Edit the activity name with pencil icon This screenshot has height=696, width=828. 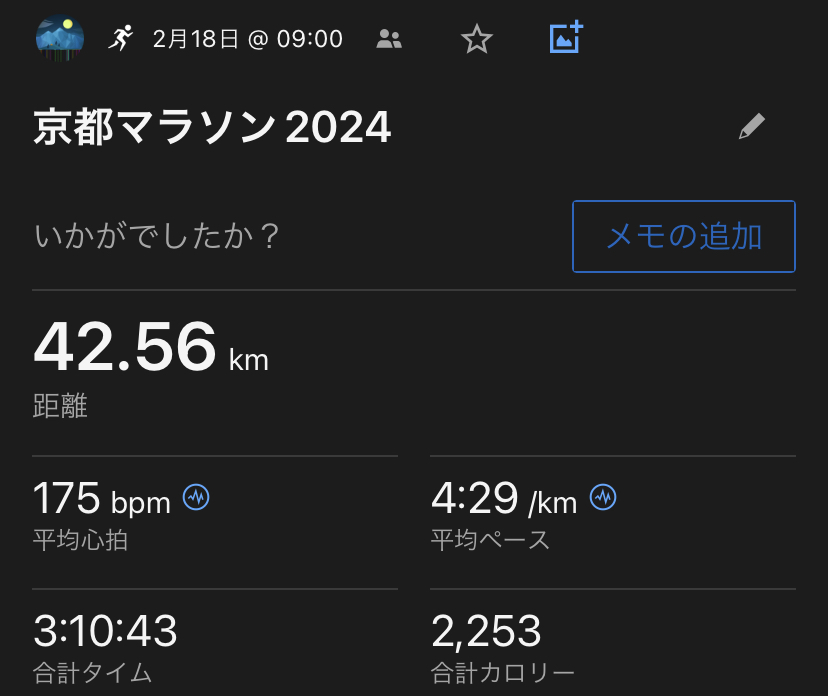click(751, 127)
